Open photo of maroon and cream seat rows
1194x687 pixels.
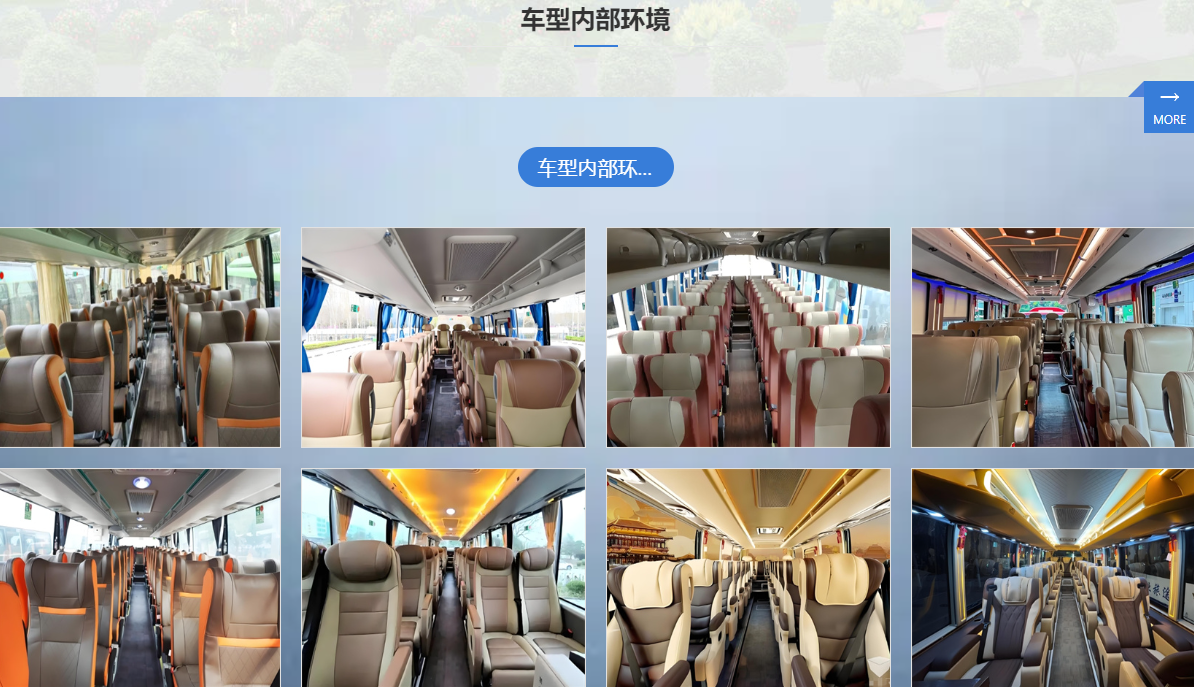coord(748,337)
